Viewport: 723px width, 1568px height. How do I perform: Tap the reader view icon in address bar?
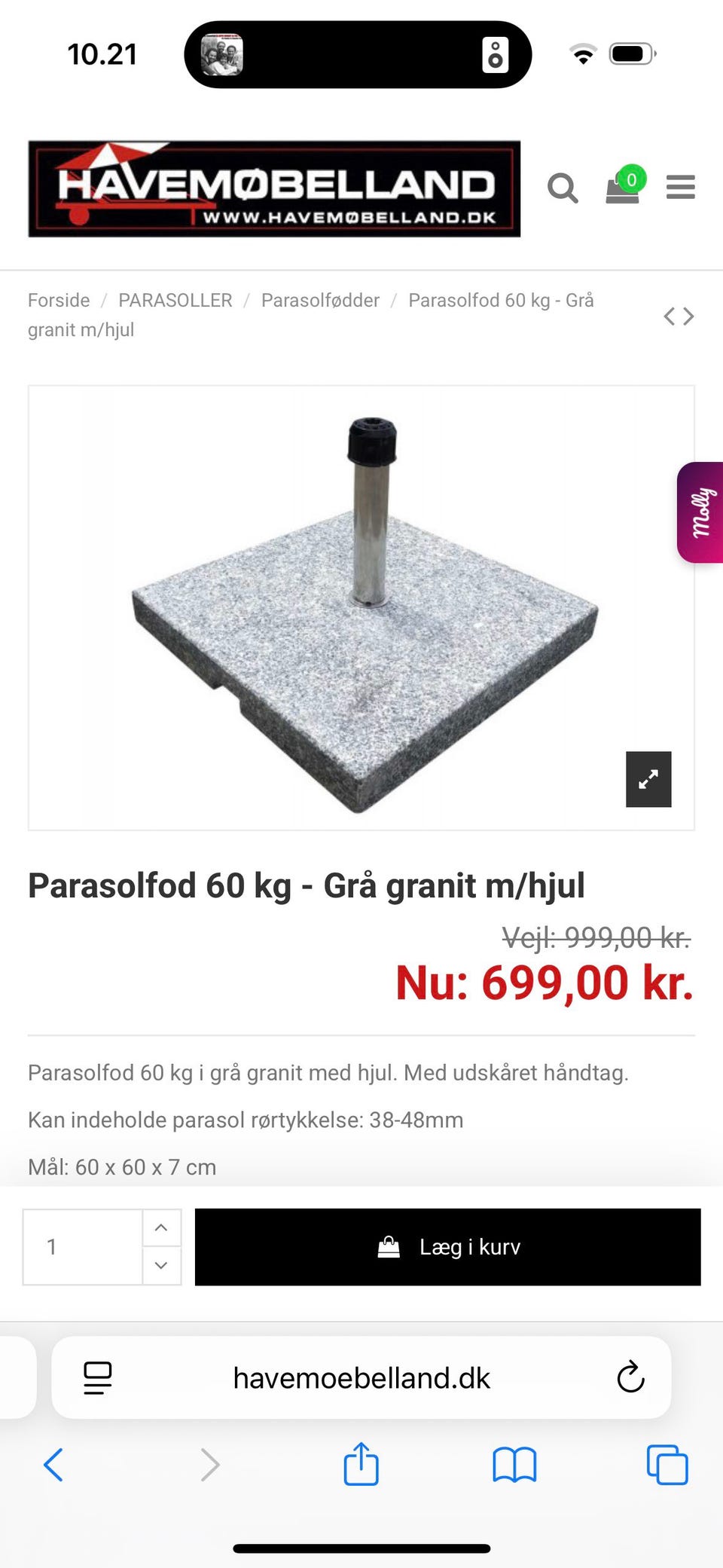tap(97, 1377)
